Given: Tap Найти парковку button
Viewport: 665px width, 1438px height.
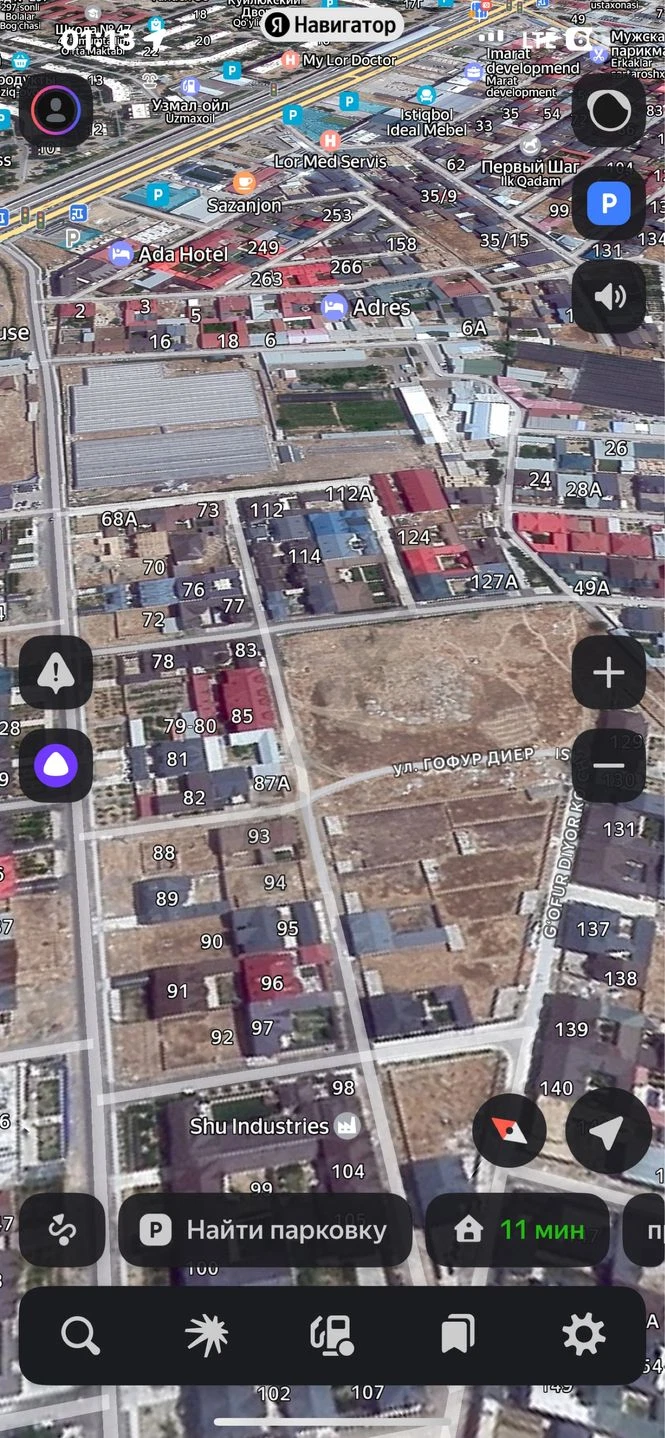Looking at the screenshot, I should [265, 1230].
